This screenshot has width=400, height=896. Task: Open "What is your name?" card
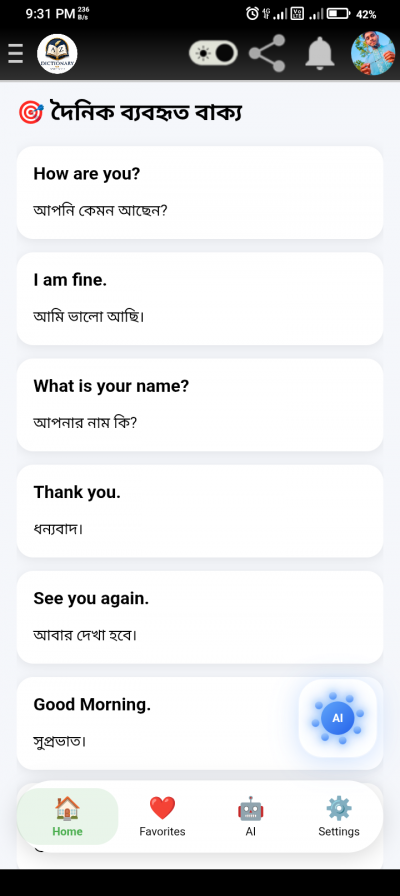coord(199,405)
